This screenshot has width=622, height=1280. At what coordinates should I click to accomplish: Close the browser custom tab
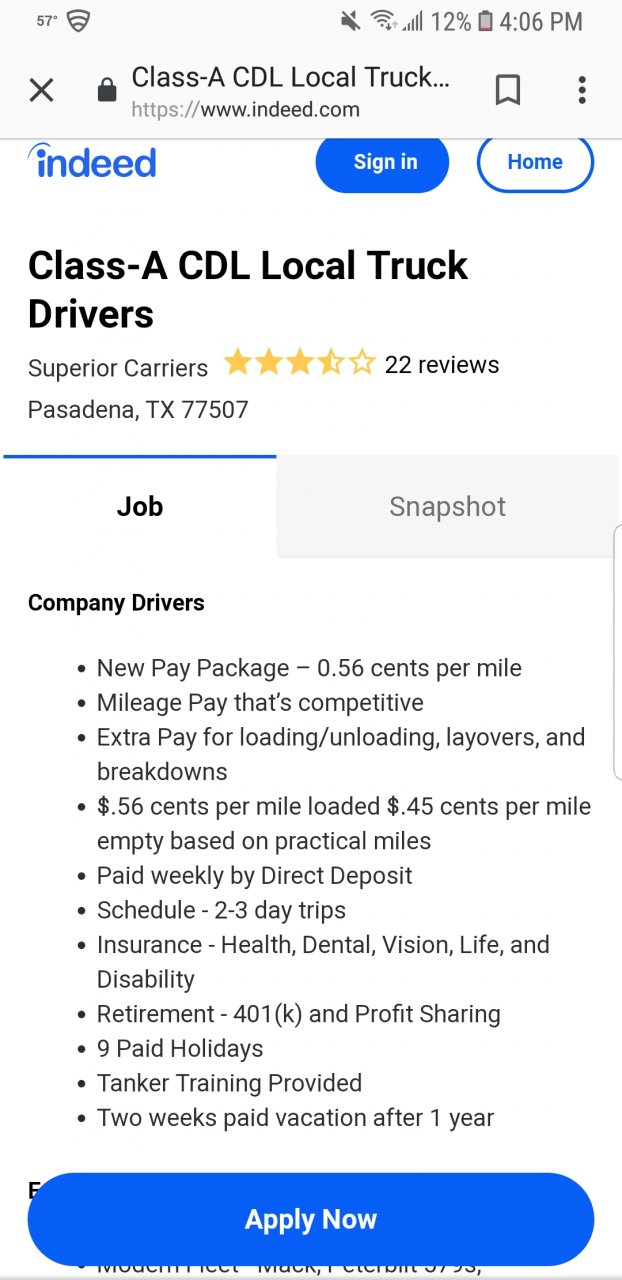click(x=41, y=91)
